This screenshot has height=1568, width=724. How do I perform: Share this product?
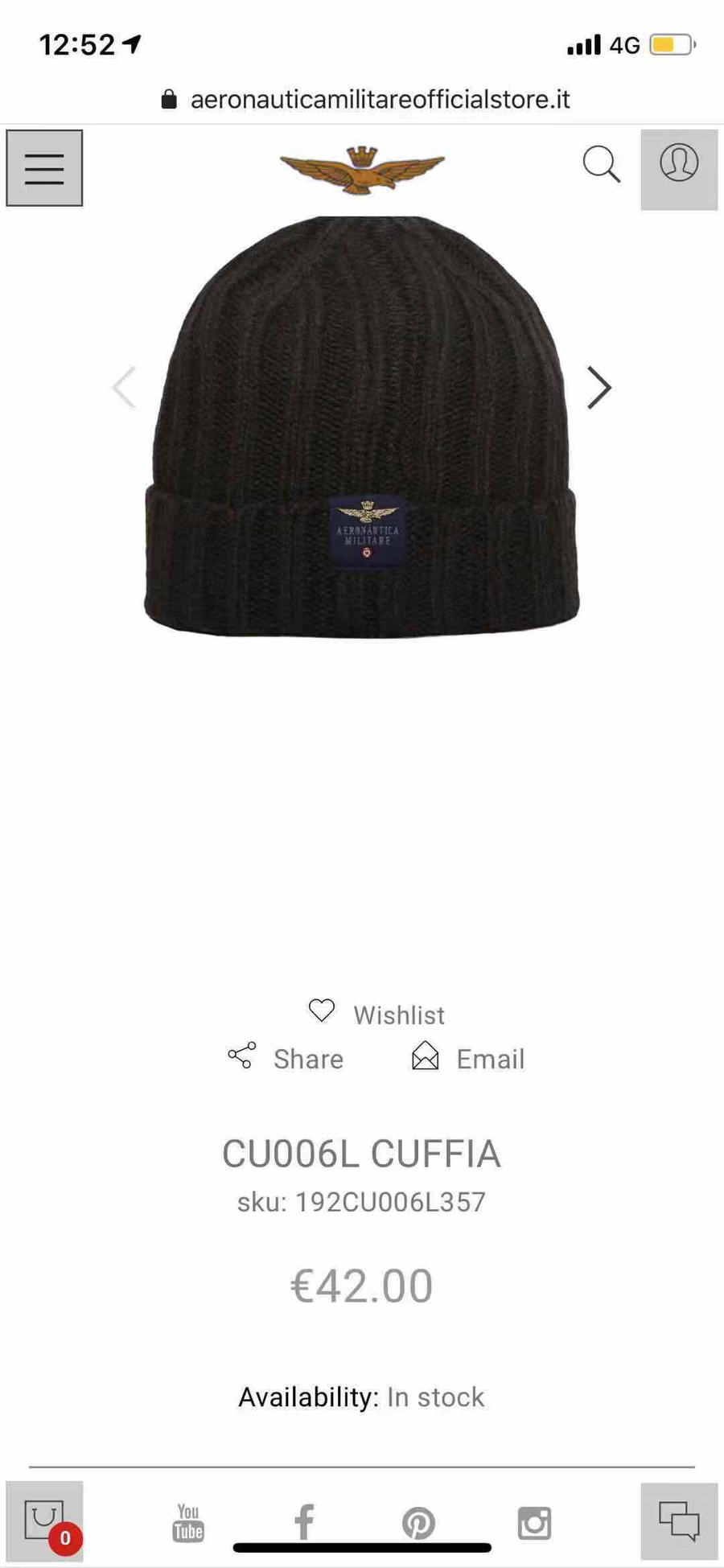pyautogui.click(x=286, y=1058)
